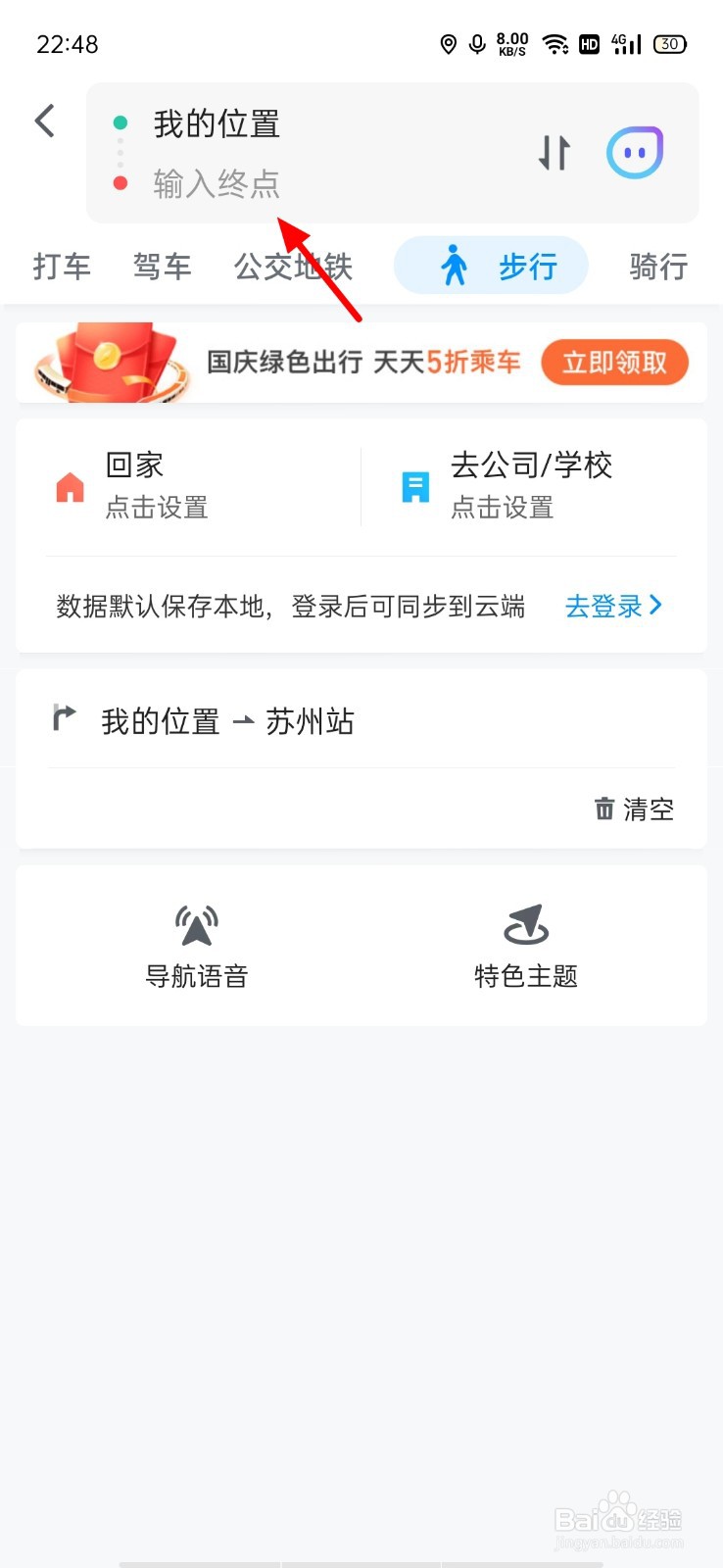Enter destination in 输入终点 field

pos(217,183)
